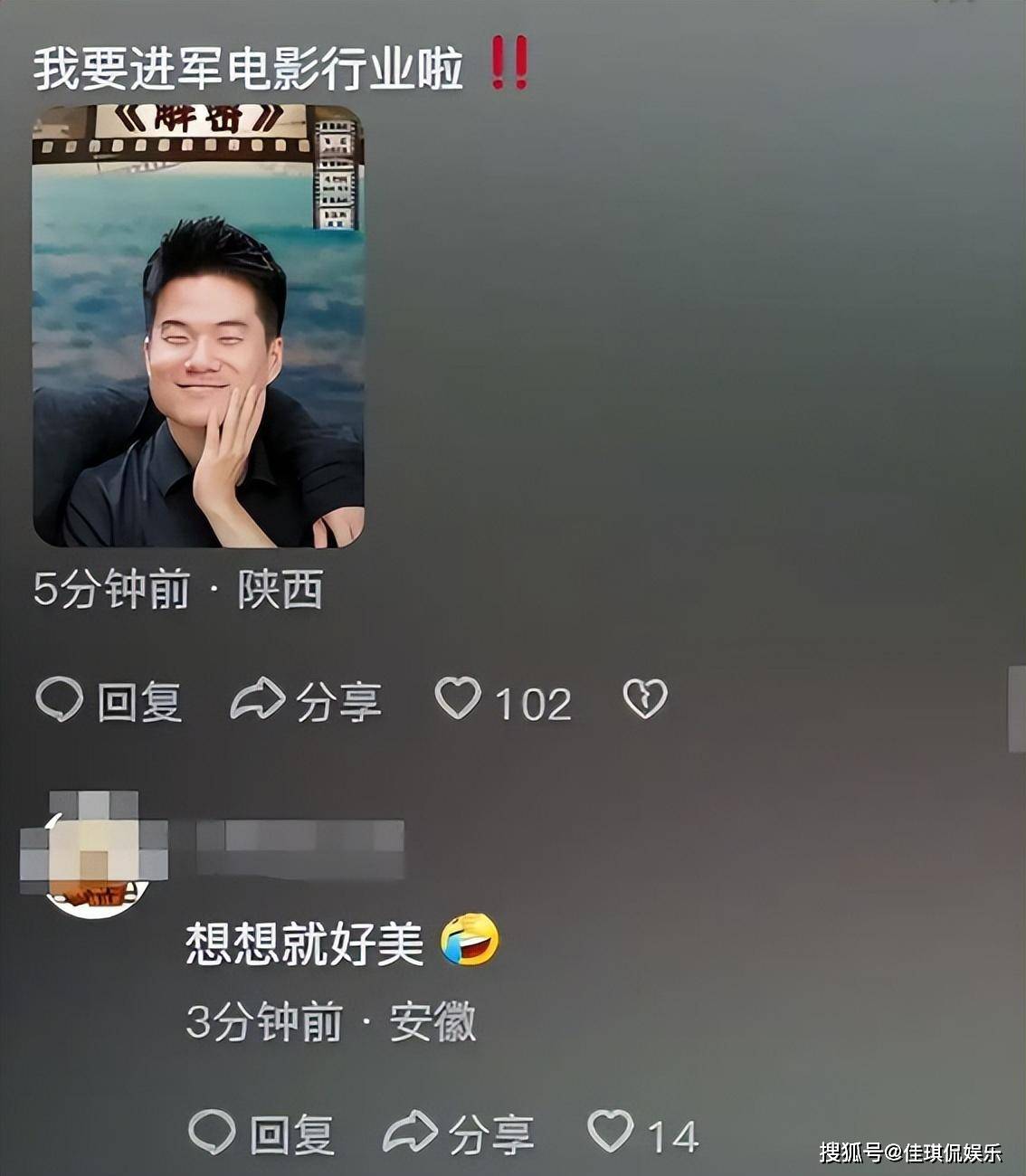Like the comment with 14 likes

(611, 1132)
